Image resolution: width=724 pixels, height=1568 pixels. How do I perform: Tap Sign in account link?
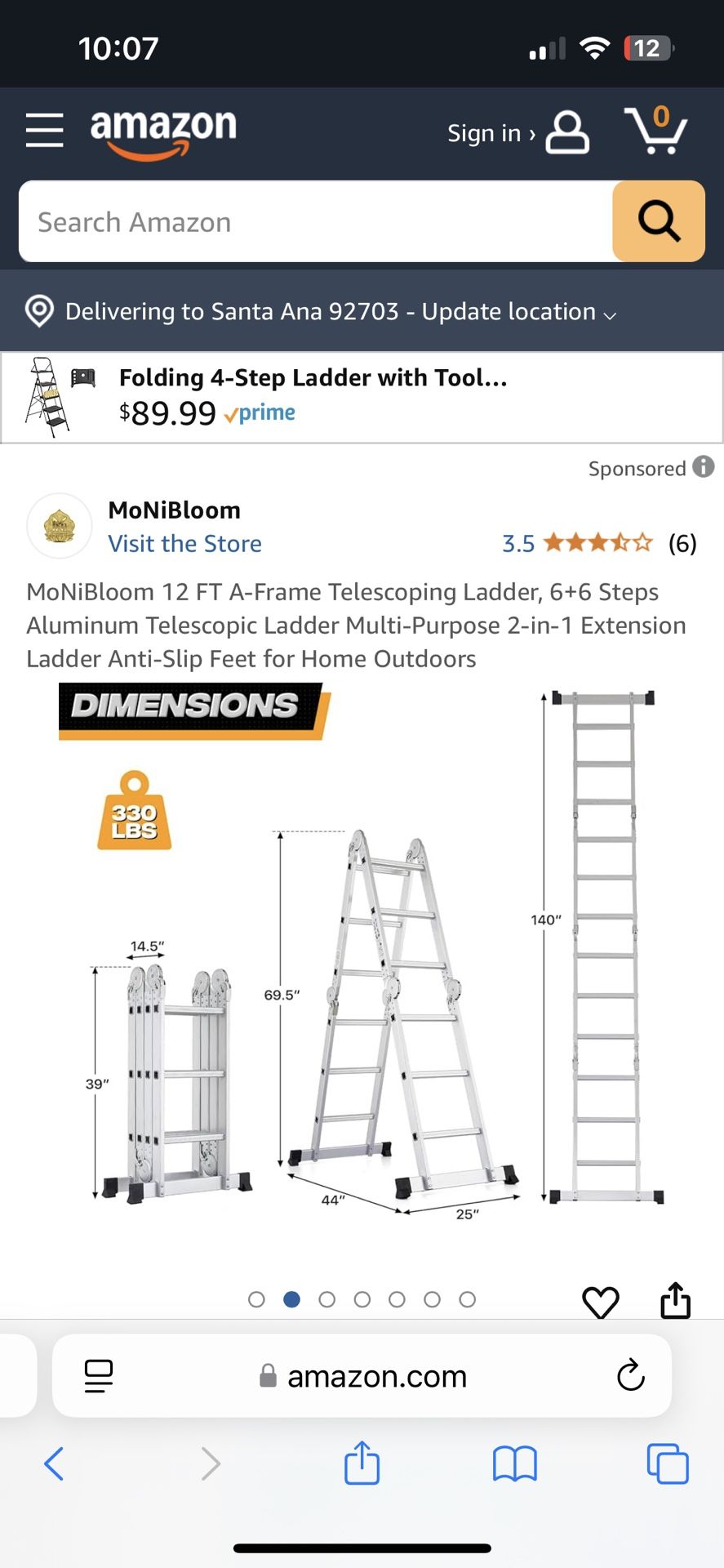517,132
